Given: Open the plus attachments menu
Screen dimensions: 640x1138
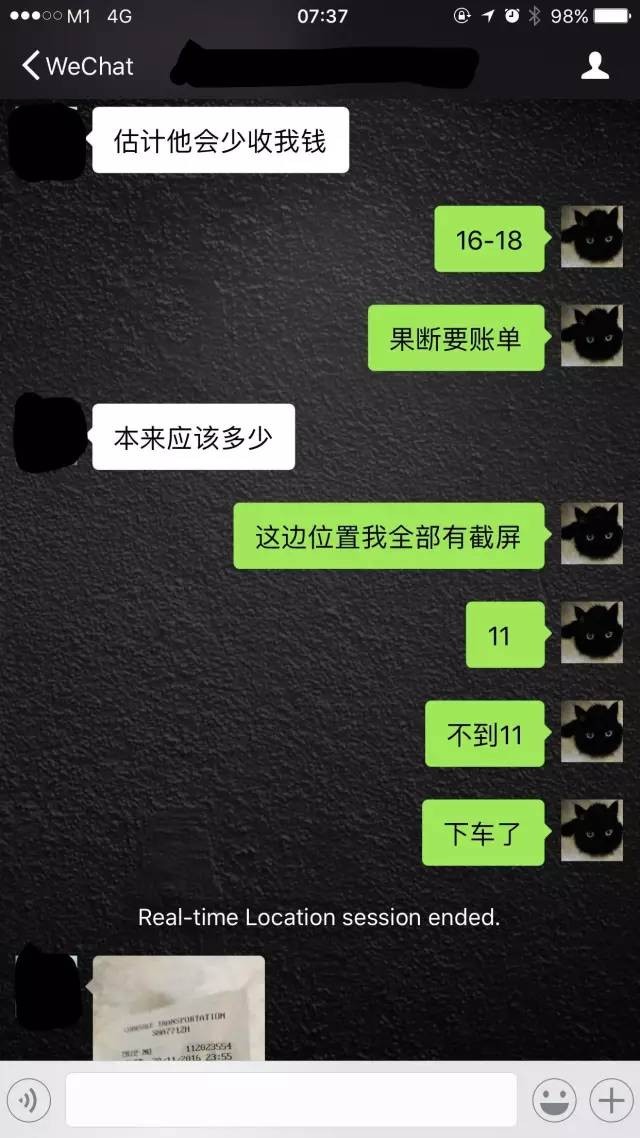Looking at the screenshot, I should point(609,1101).
